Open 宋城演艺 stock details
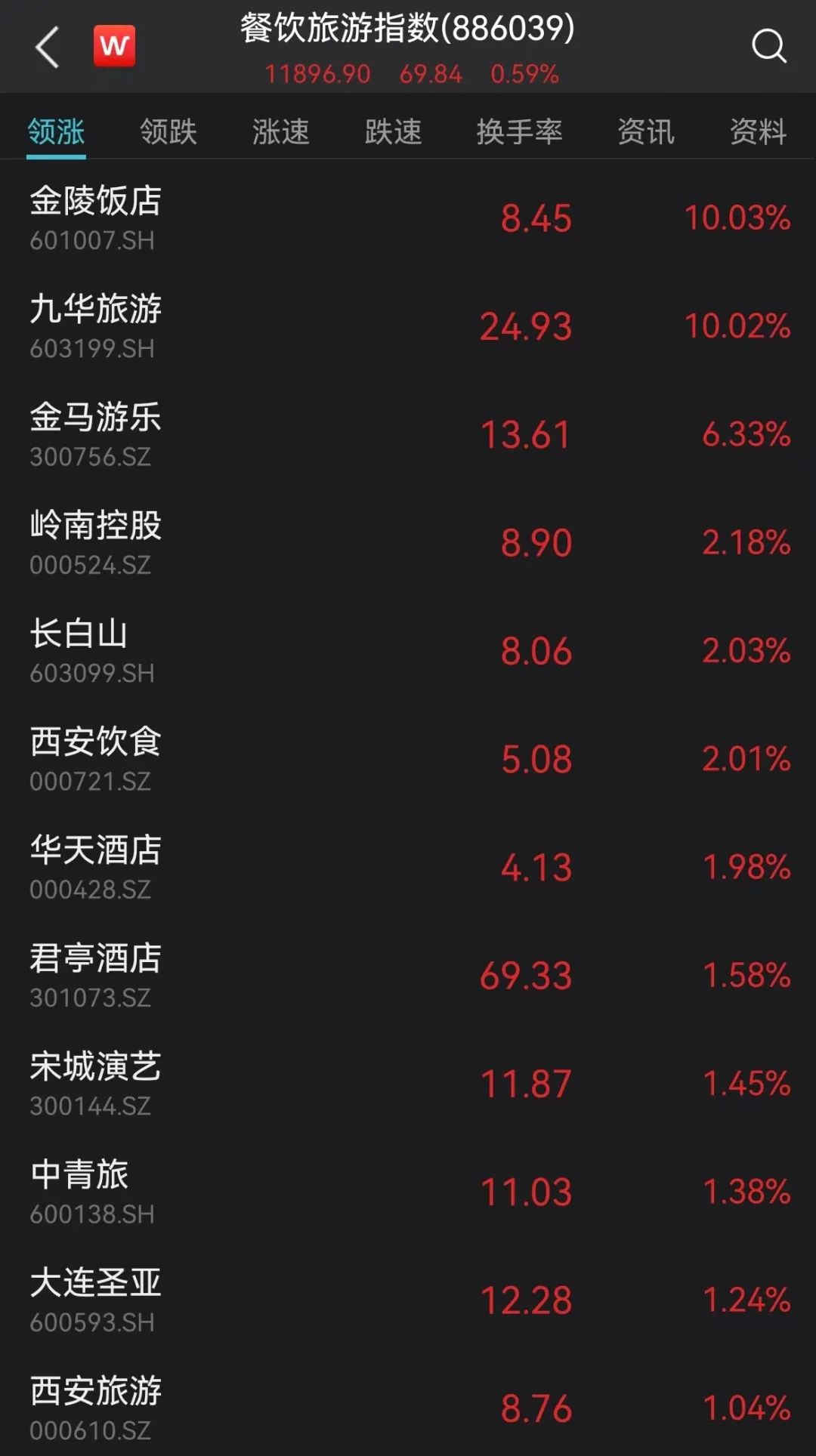 click(x=408, y=1083)
